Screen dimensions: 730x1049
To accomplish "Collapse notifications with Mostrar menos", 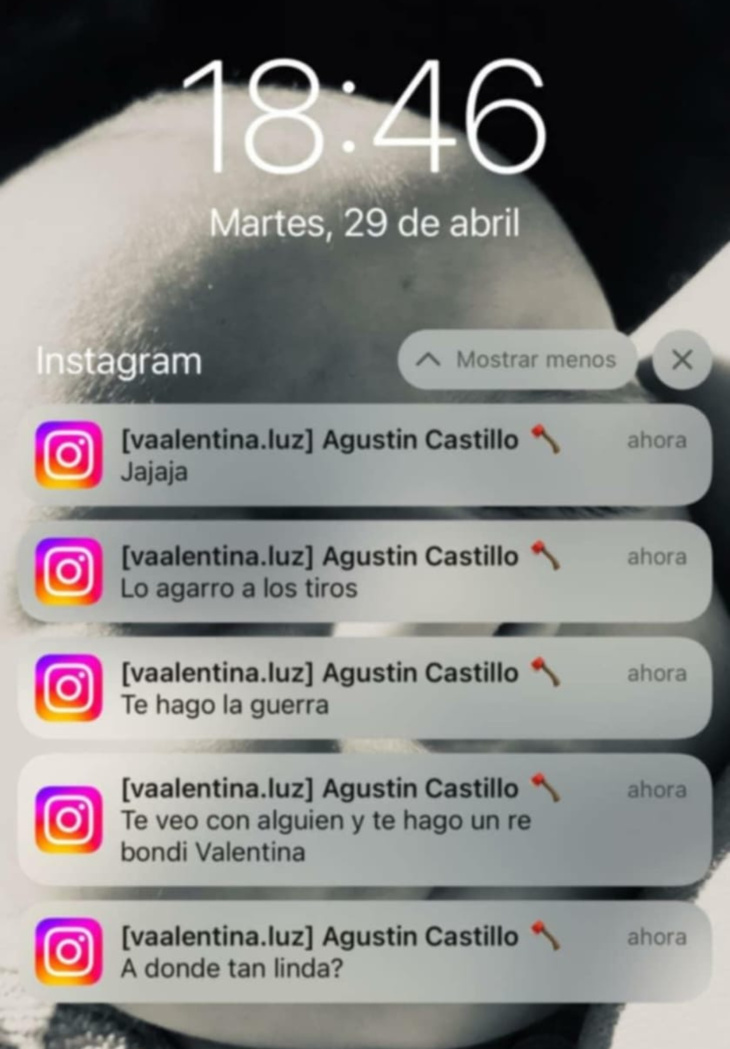I will click(517, 360).
